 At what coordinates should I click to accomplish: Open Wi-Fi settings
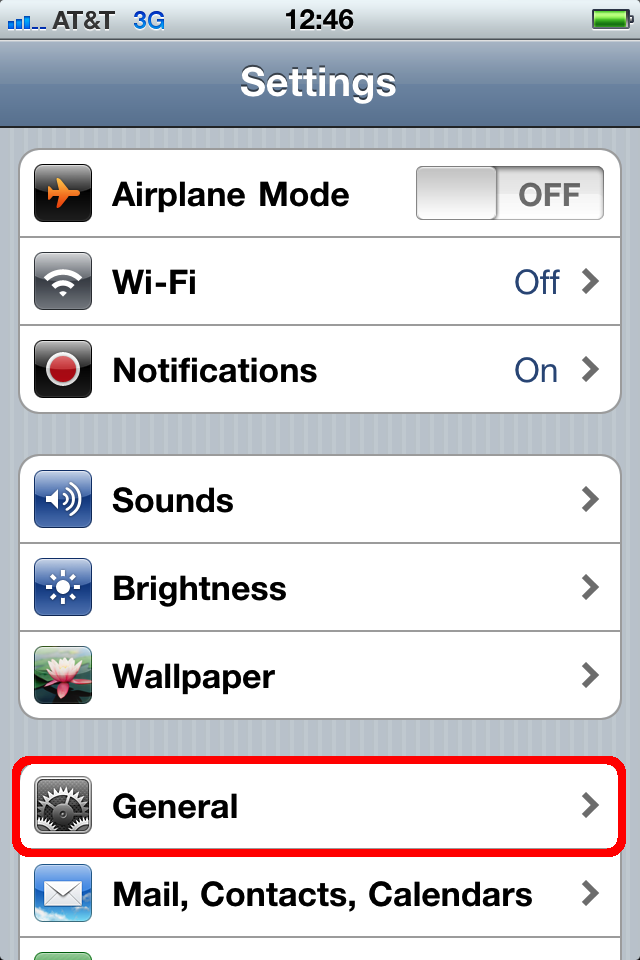(320, 282)
